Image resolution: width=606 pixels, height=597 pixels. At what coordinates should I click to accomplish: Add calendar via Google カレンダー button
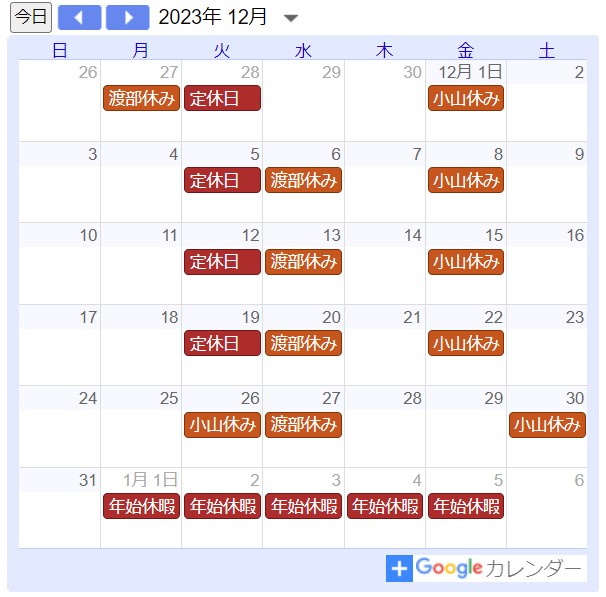[x=485, y=569]
